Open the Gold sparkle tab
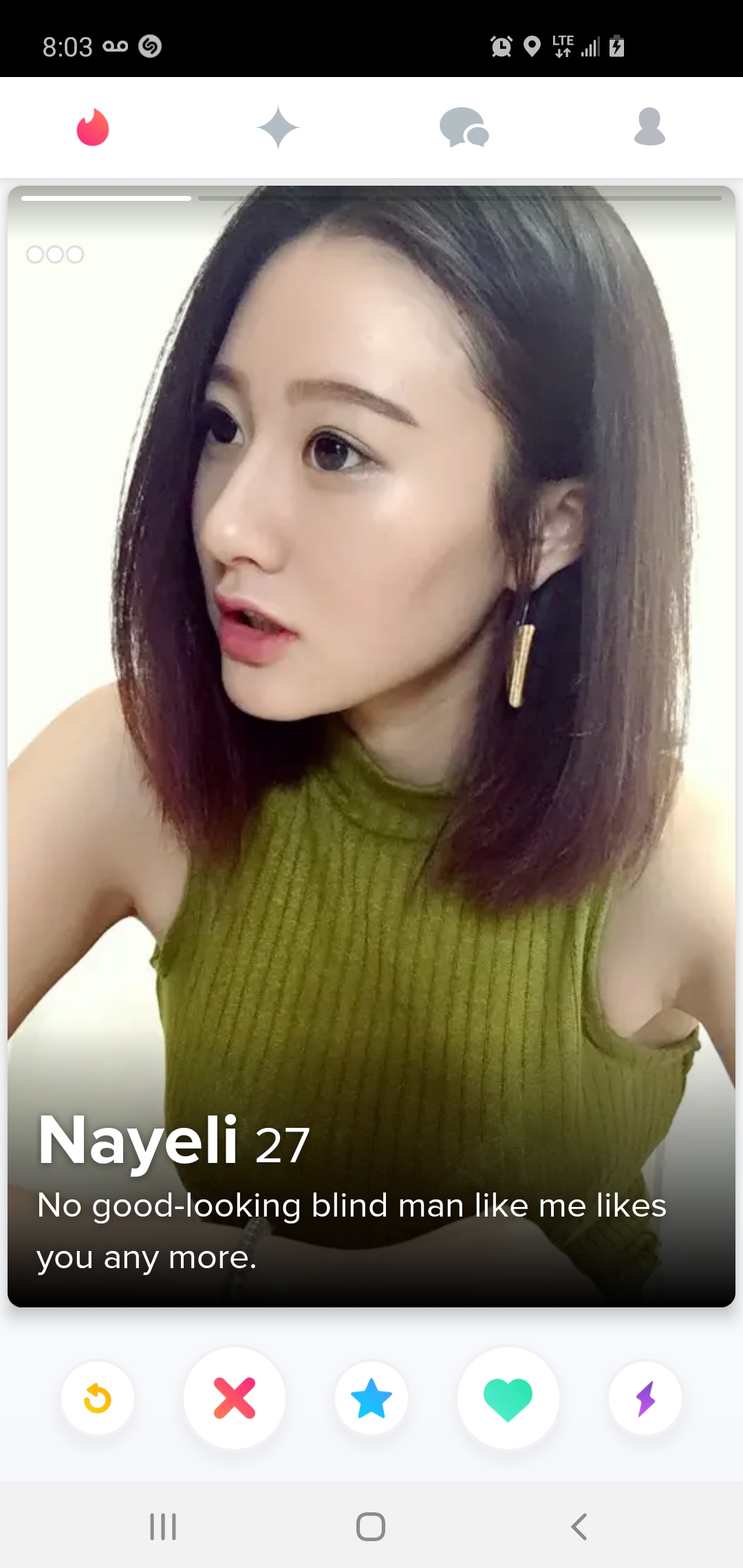Screen dimensions: 743x1568 (x=278, y=128)
